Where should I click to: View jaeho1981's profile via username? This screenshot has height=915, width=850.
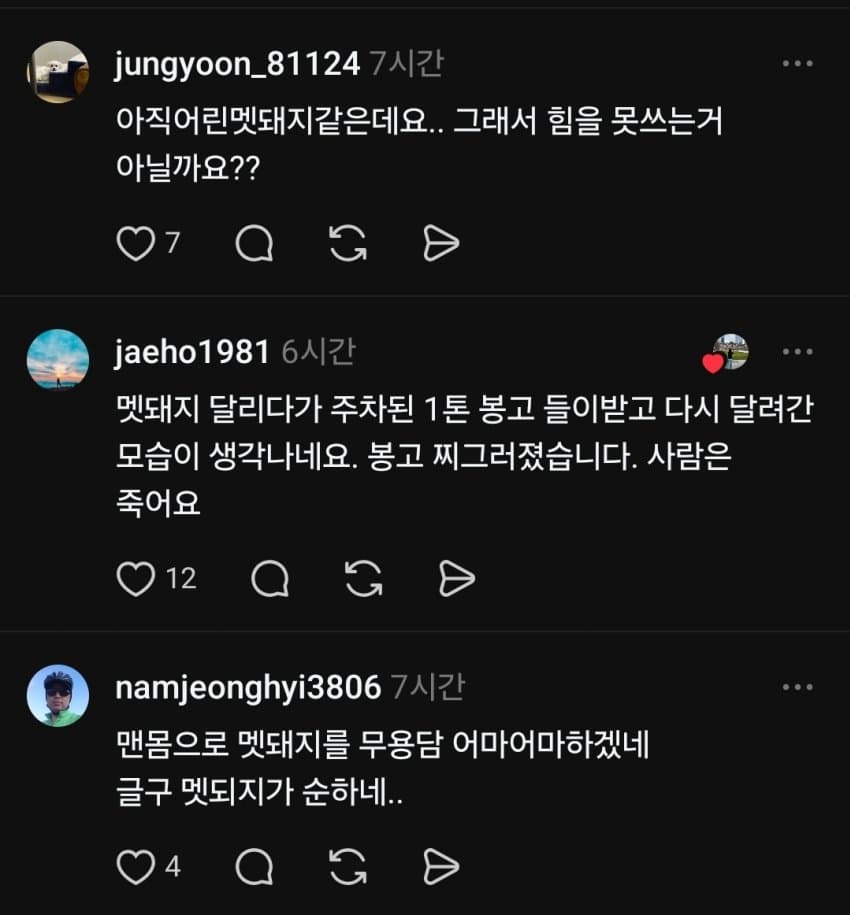[x=192, y=352]
